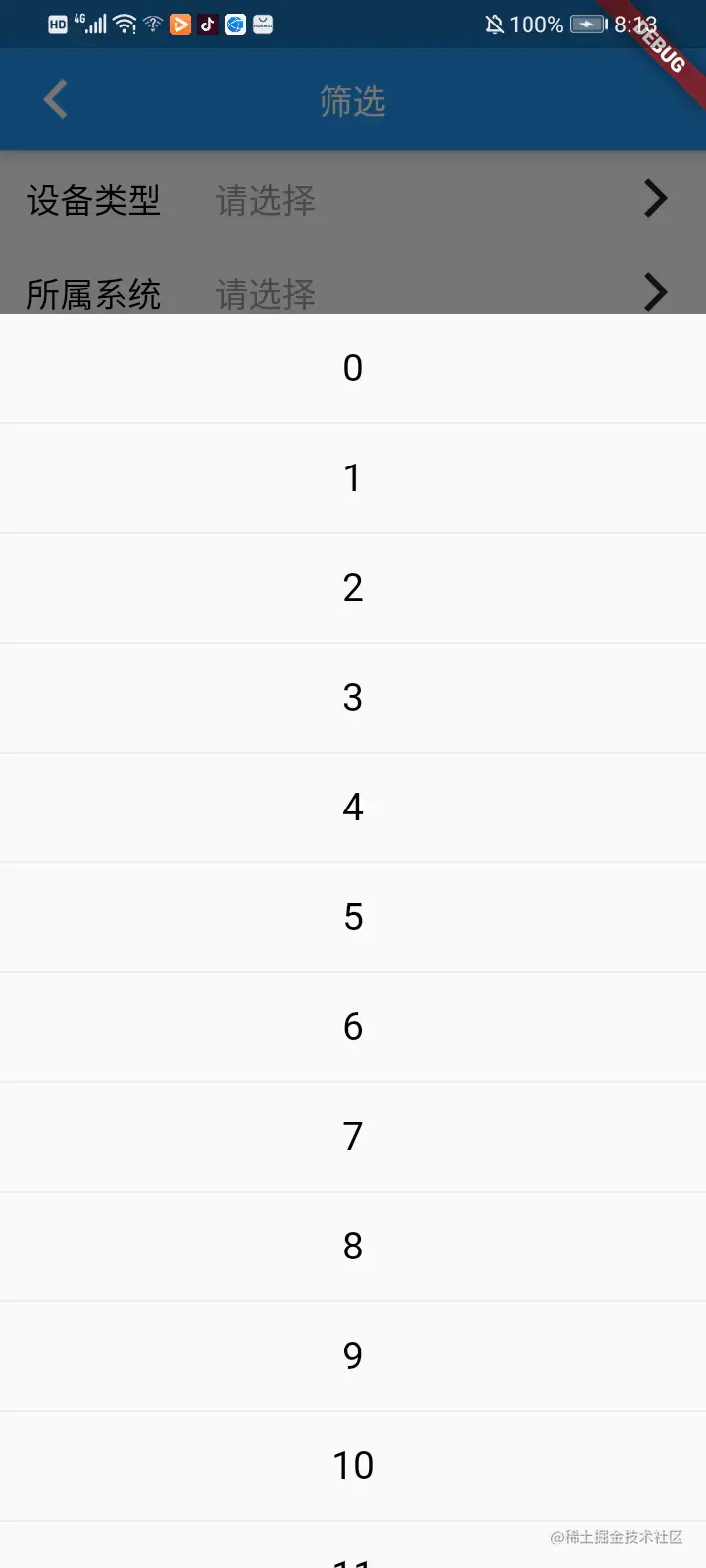Image resolution: width=706 pixels, height=1568 pixels.
Task: Go back using the header arrow
Action: 56,100
